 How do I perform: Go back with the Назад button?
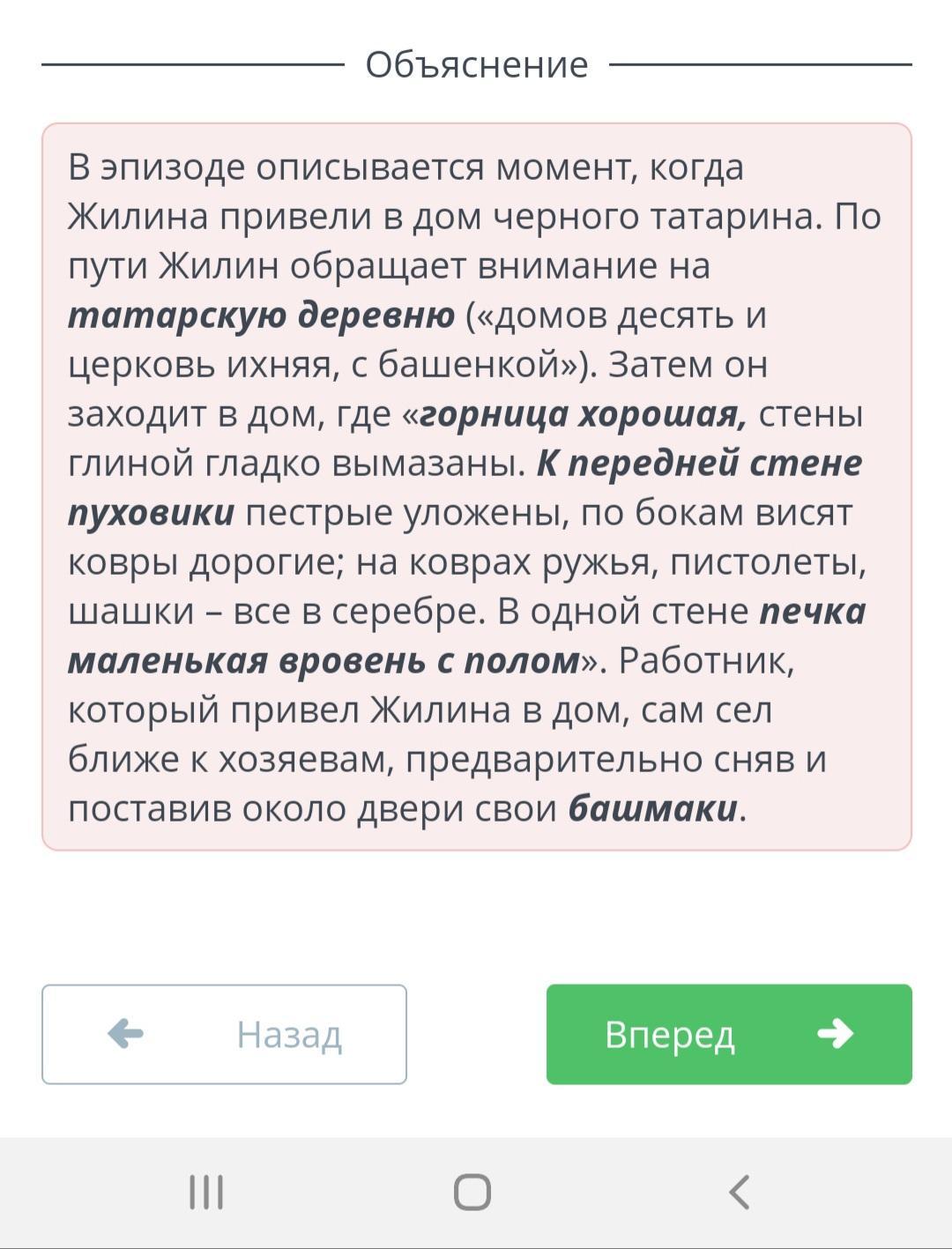click(x=224, y=1034)
